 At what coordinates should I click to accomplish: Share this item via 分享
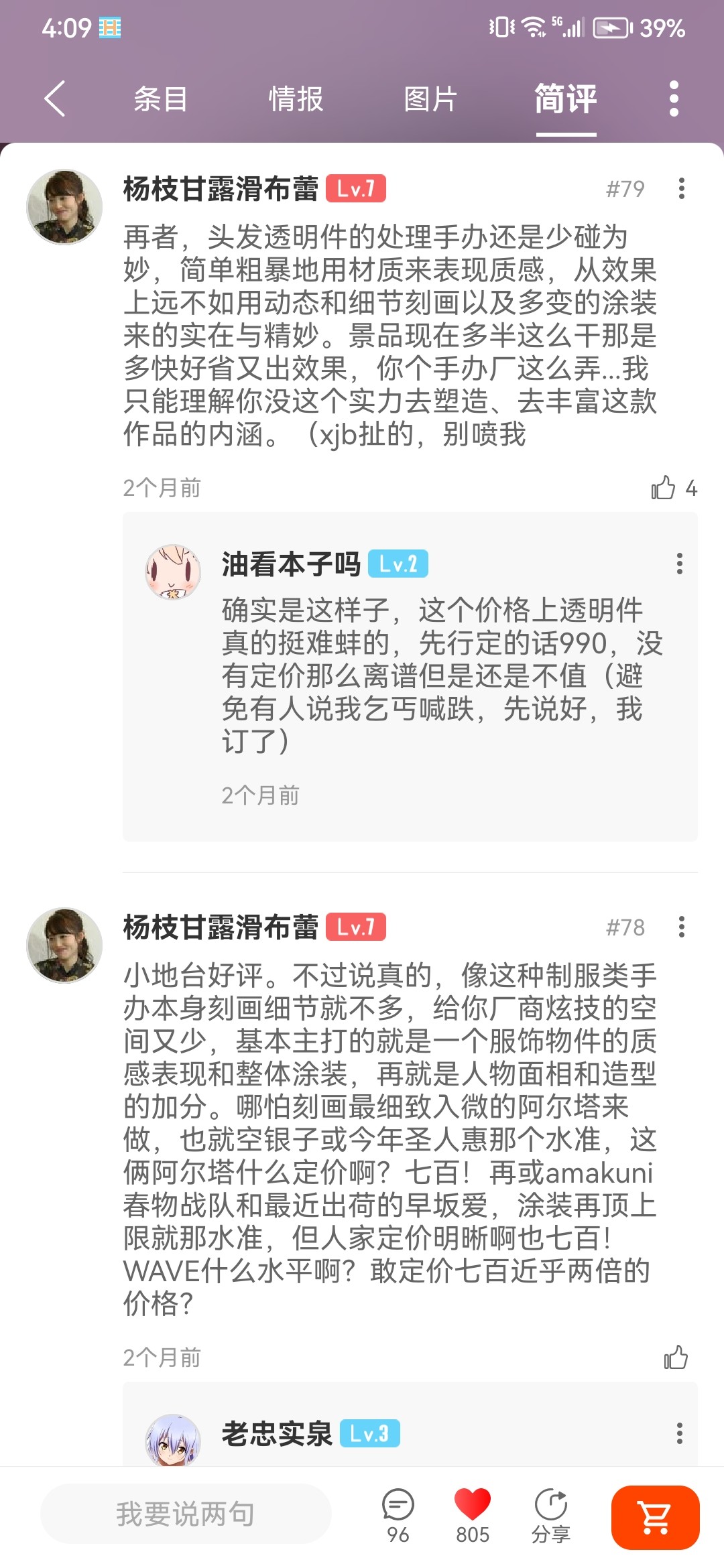pos(550,1514)
